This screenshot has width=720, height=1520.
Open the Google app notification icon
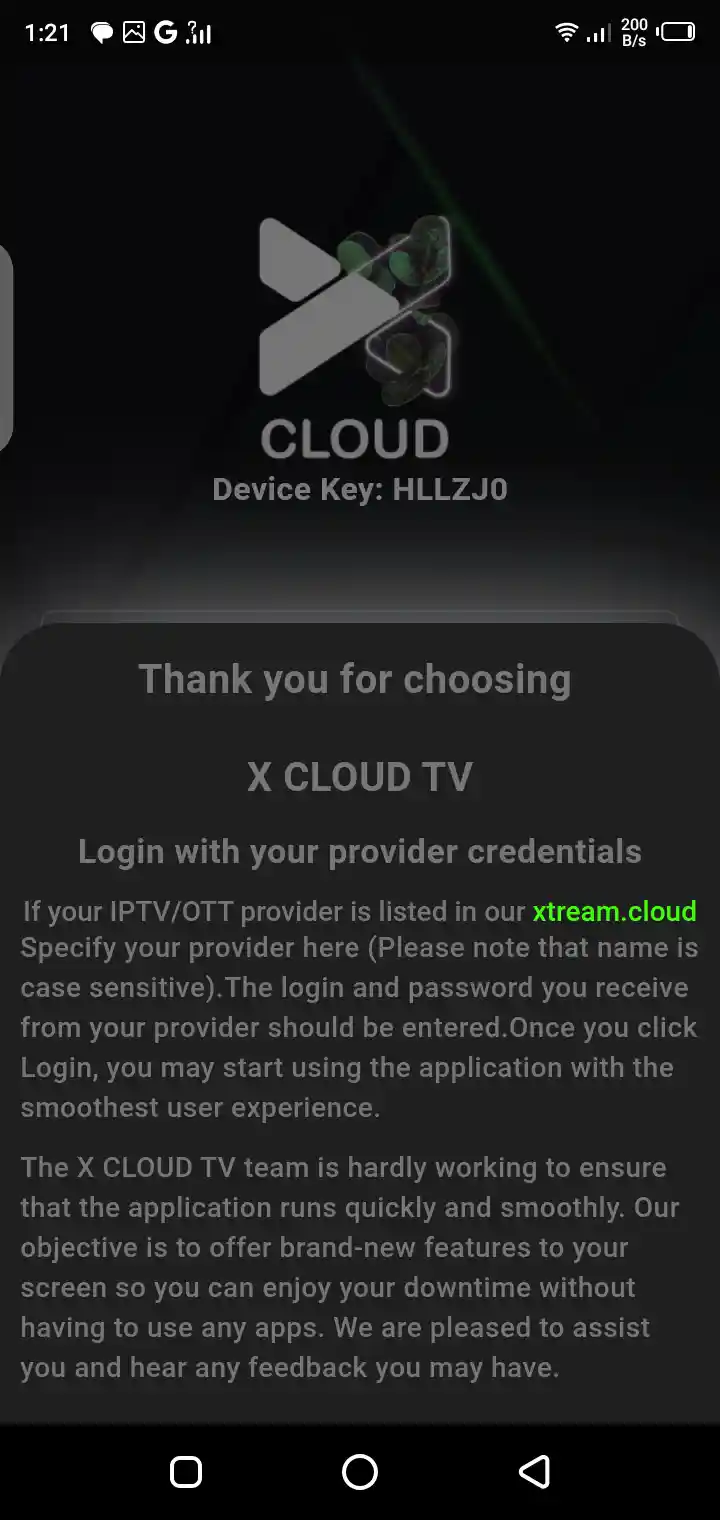pos(164,32)
